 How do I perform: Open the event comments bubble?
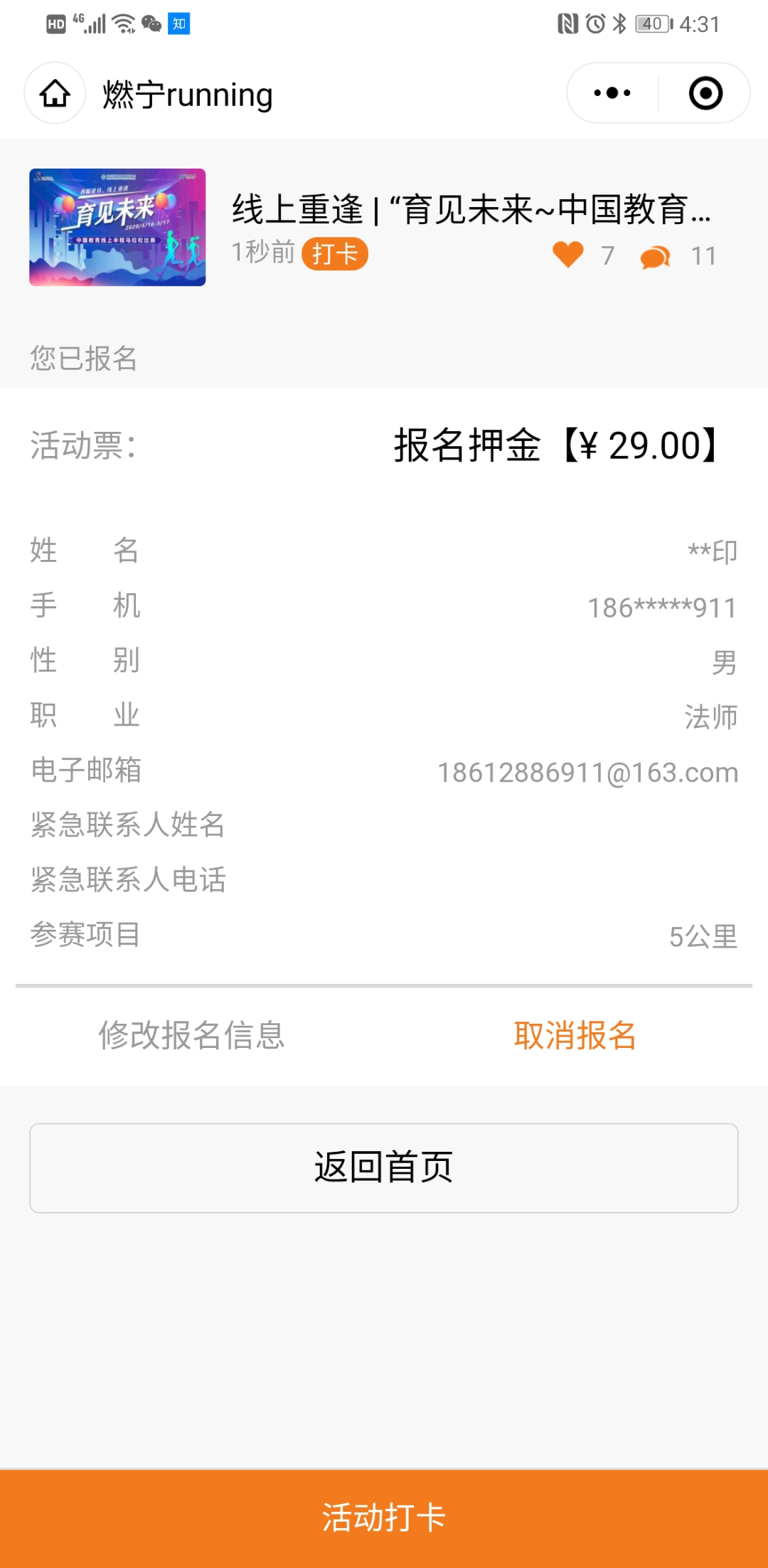coord(655,256)
